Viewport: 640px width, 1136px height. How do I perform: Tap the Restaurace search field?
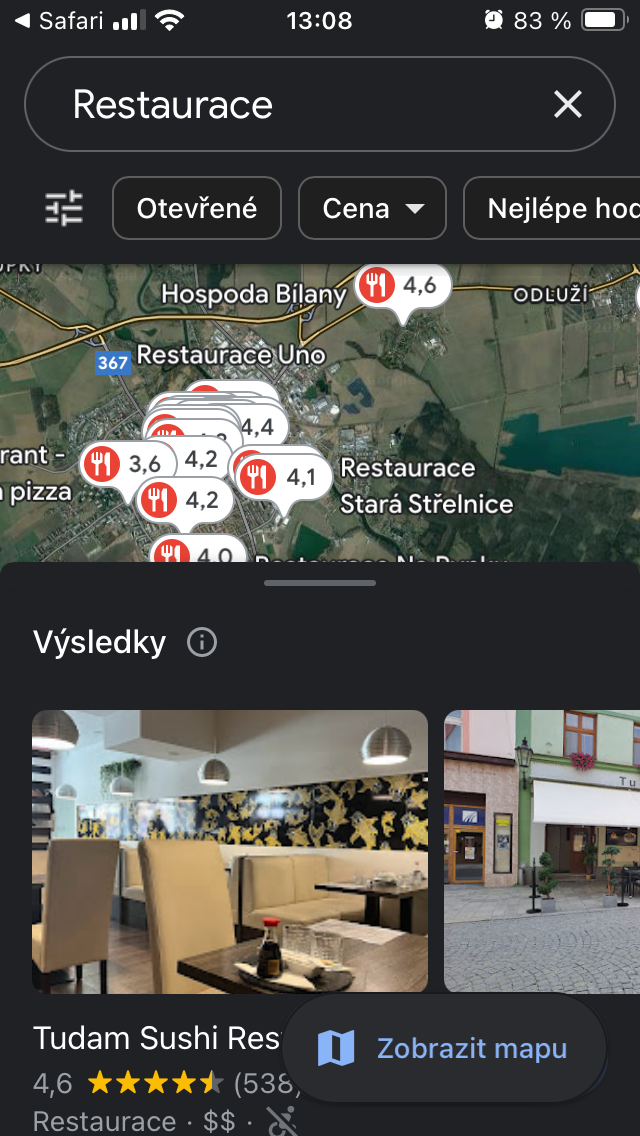coord(300,105)
